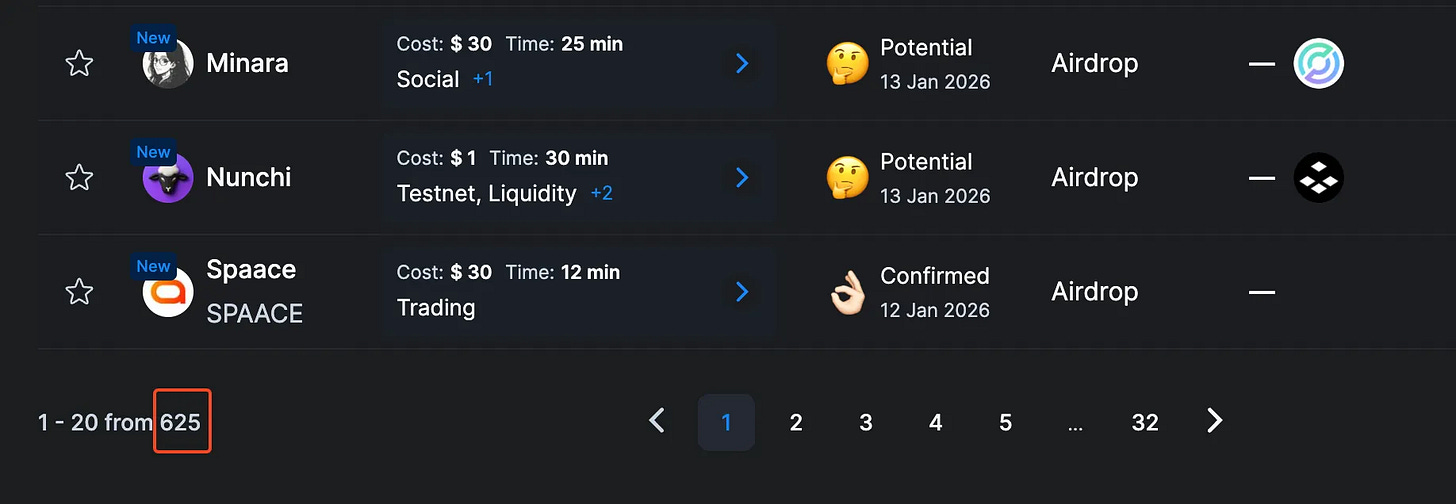Viewport: 1456px width, 504px height.
Task: Star the Nunchi project as favorite
Action: [79, 178]
